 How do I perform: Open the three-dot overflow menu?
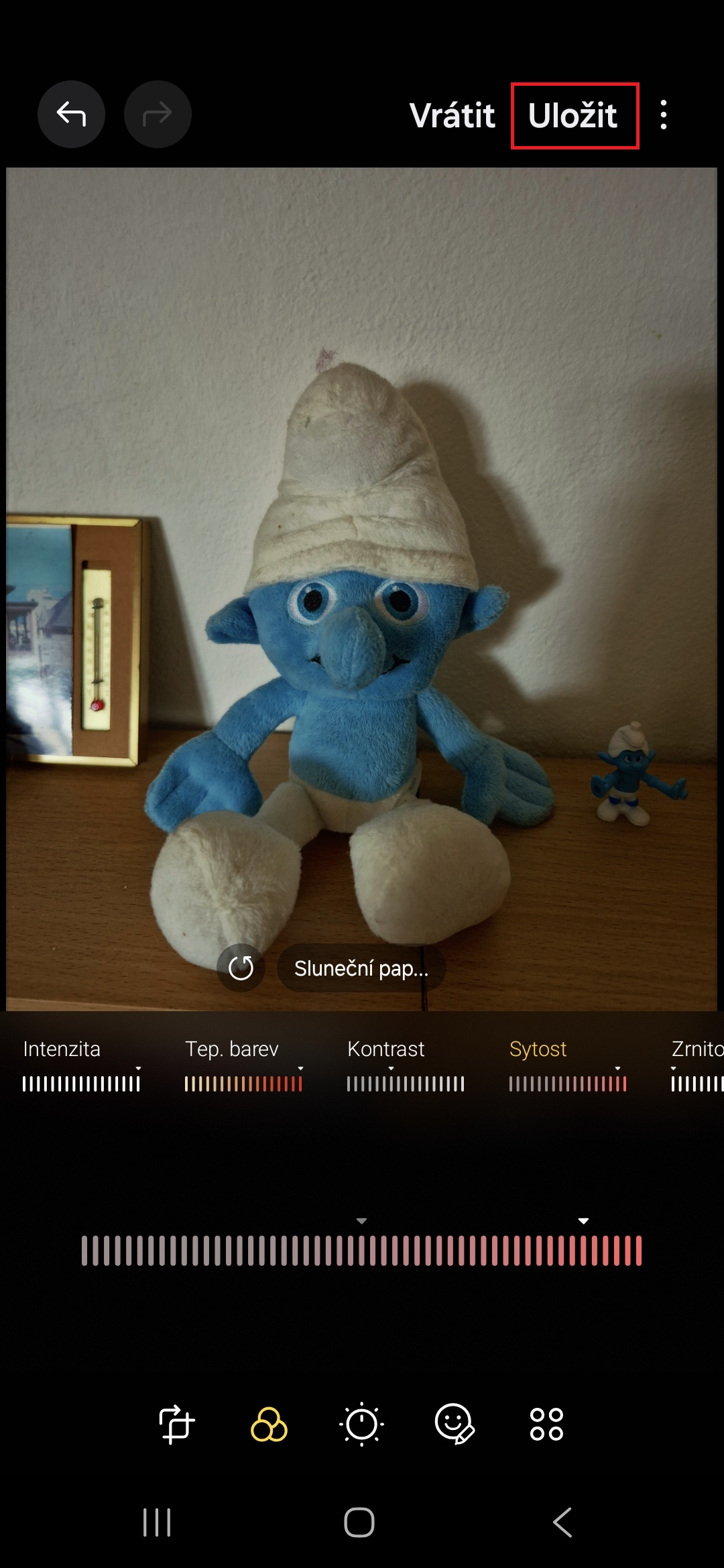coord(663,115)
